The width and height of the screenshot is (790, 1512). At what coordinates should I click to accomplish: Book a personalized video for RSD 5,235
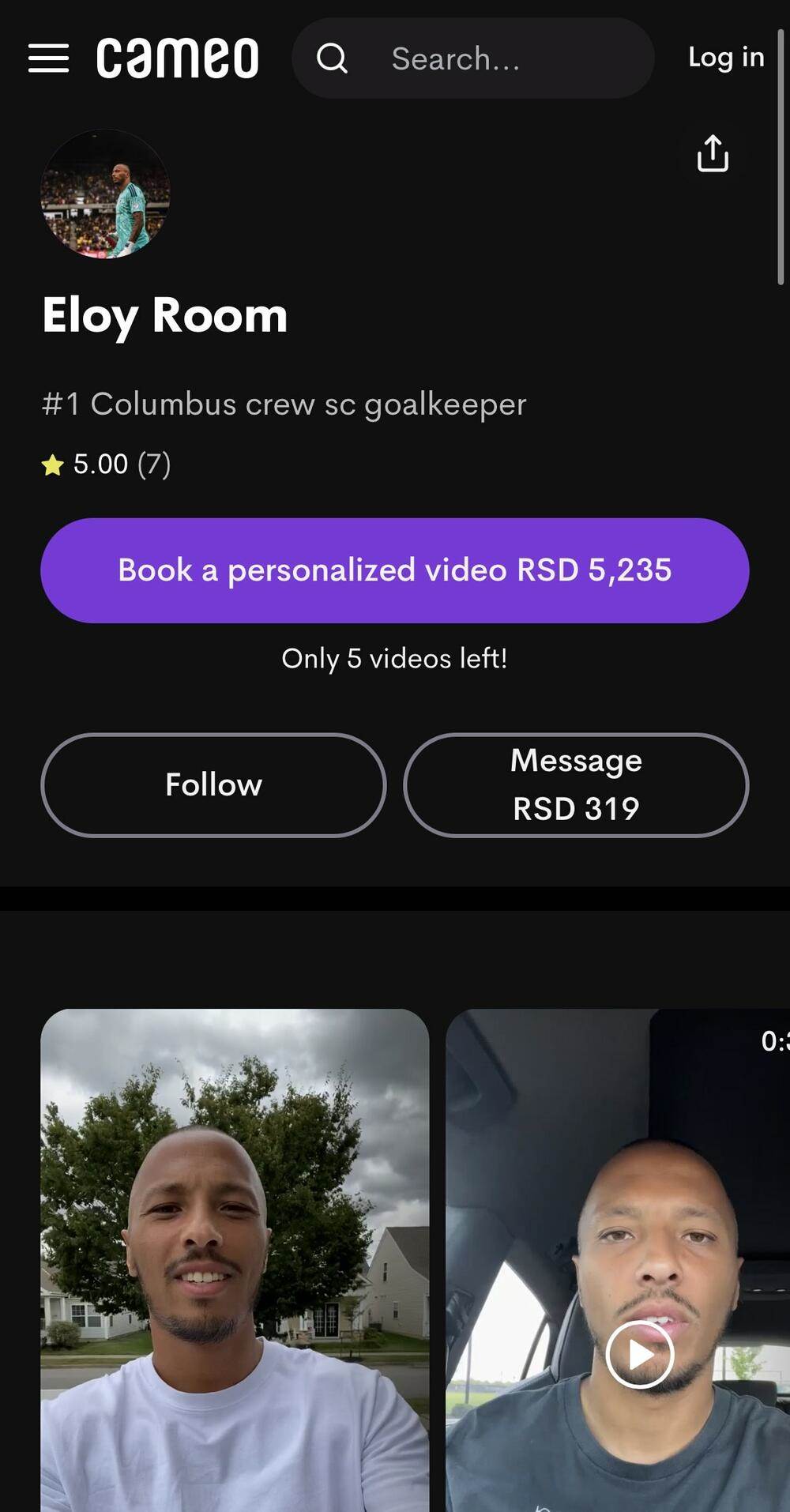(x=394, y=570)
